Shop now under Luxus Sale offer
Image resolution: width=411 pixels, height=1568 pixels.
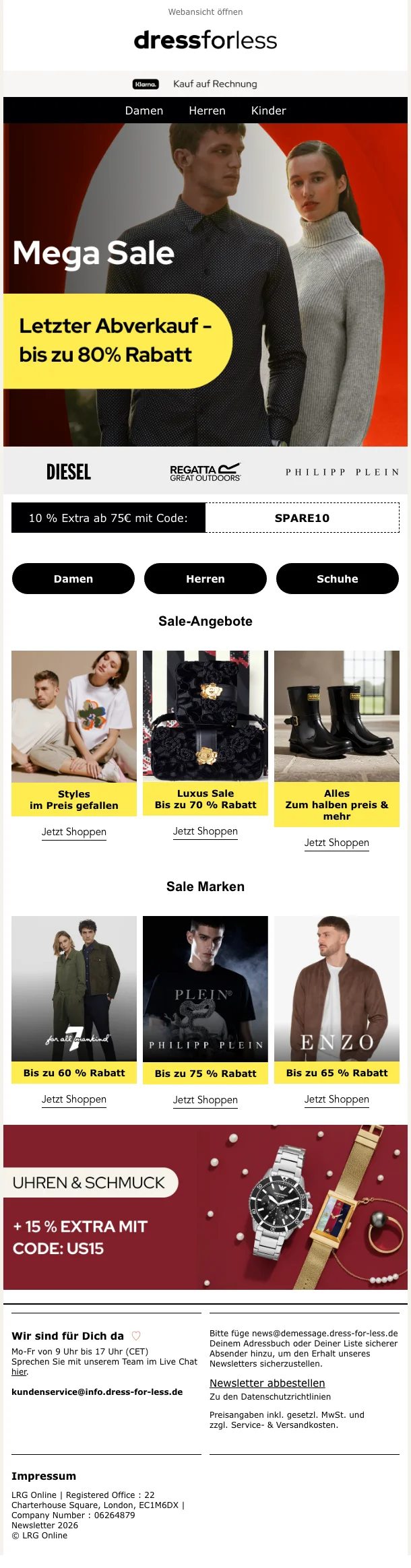205,831
